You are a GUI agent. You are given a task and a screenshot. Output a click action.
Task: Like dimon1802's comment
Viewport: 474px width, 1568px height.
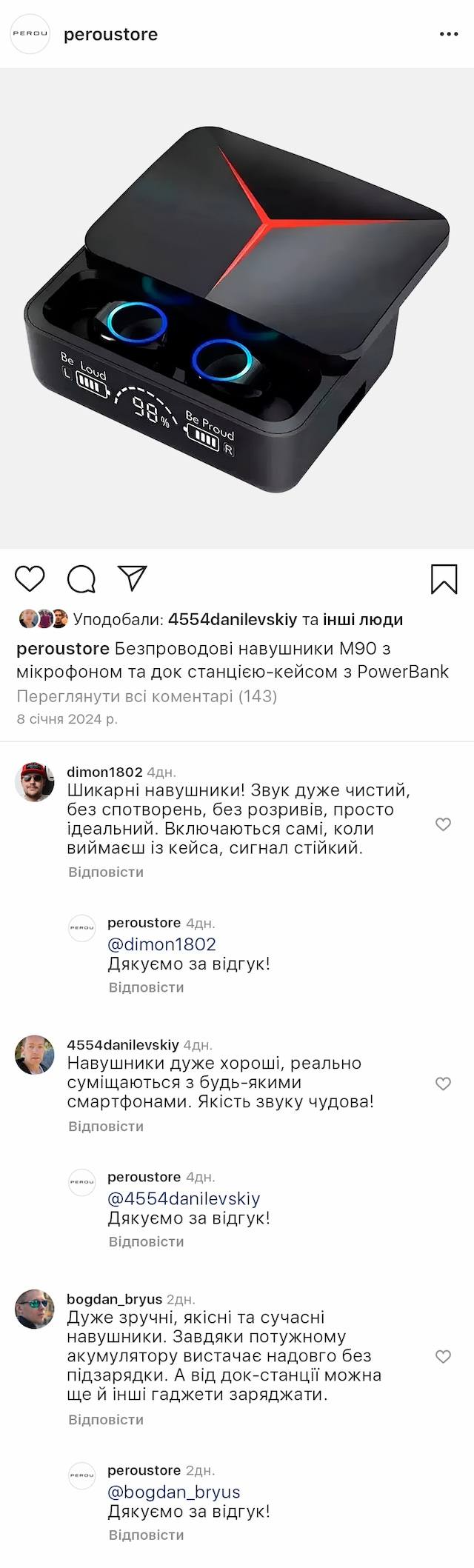click(x=443, y=824)
